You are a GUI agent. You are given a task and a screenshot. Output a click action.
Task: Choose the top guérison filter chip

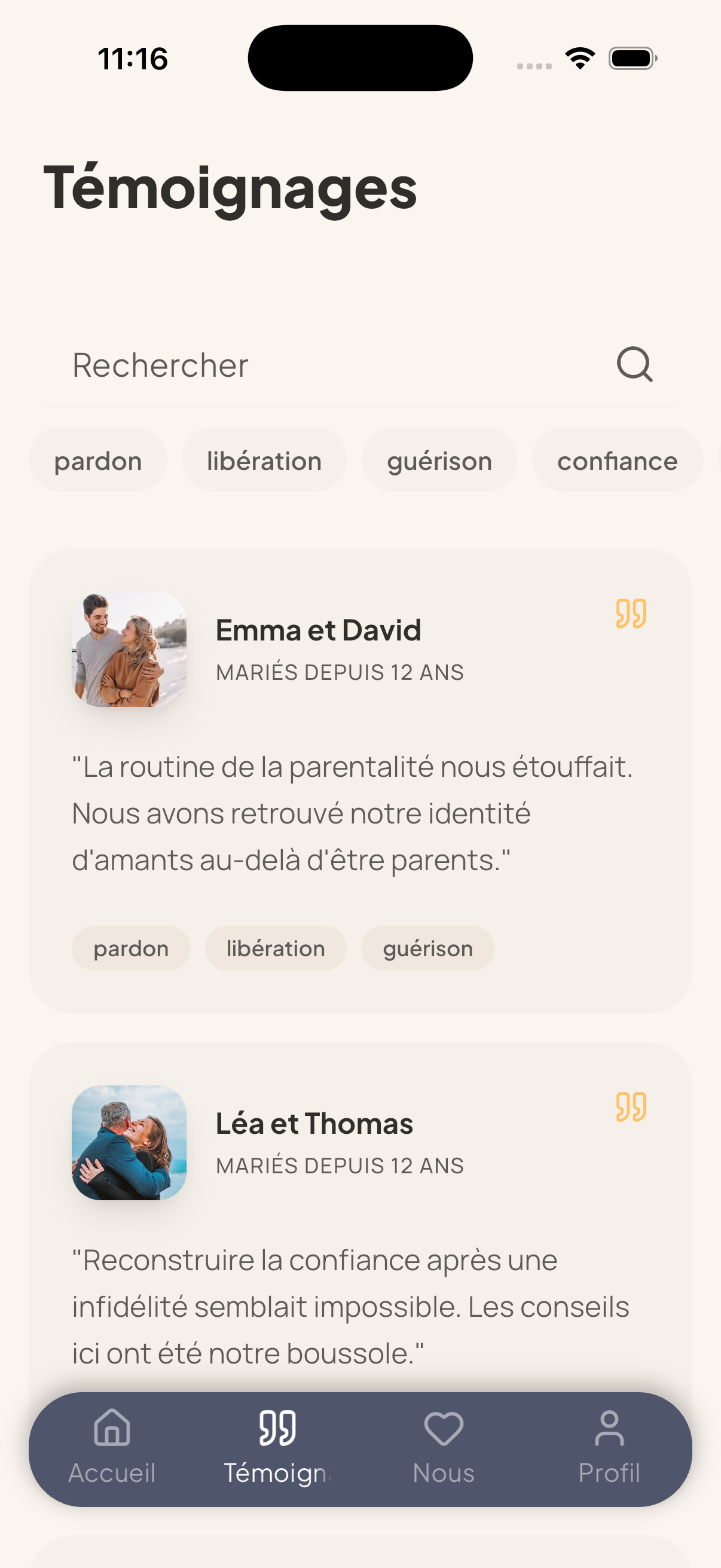click(x=439, y=460)
